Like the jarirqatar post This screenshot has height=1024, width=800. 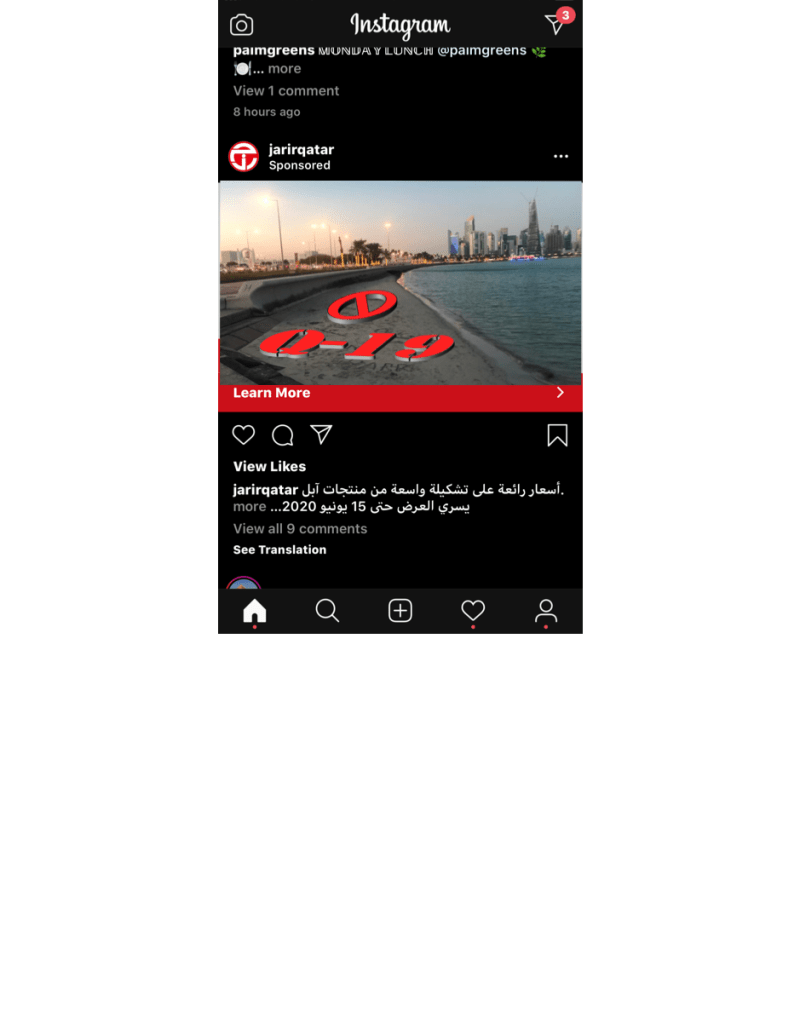click(244, 435)
